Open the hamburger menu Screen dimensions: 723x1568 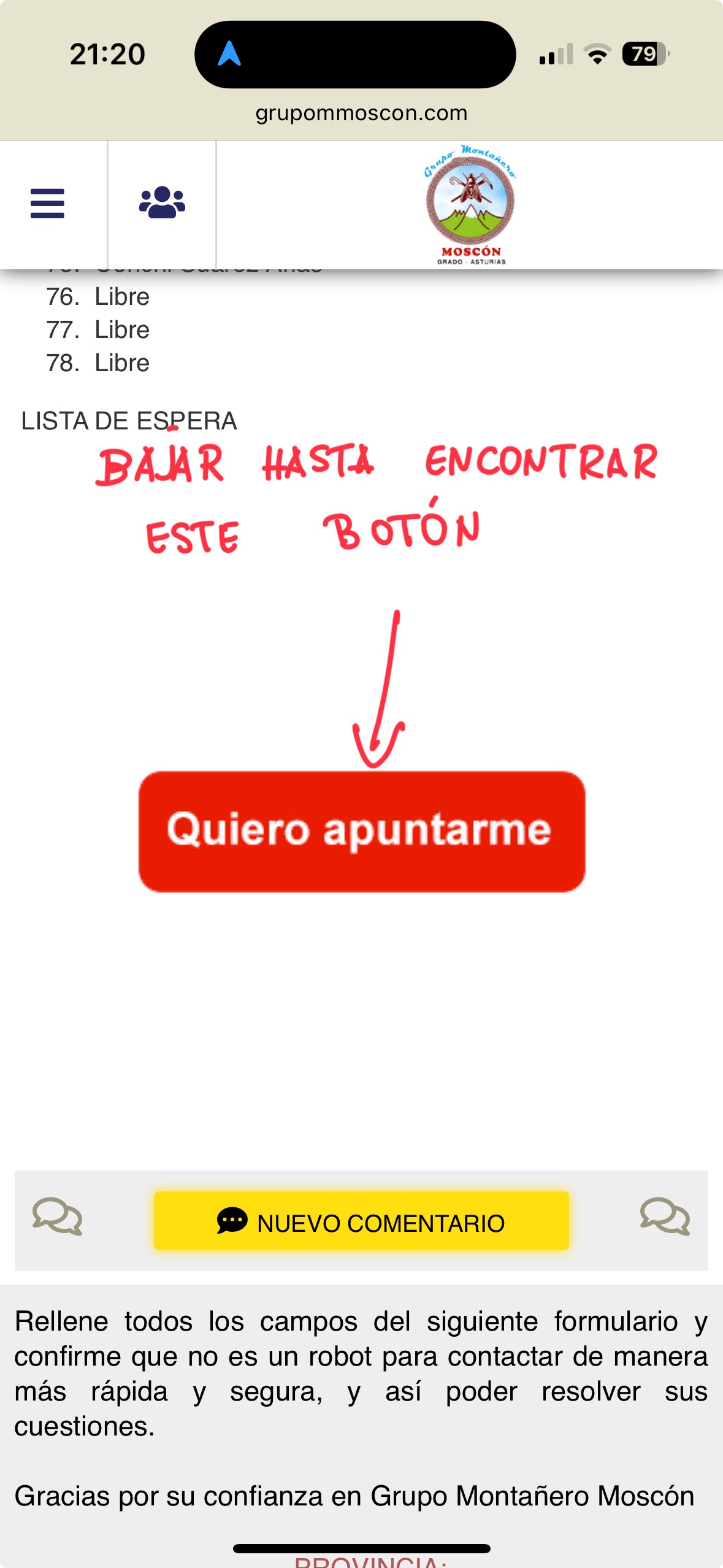coord(48,204)
